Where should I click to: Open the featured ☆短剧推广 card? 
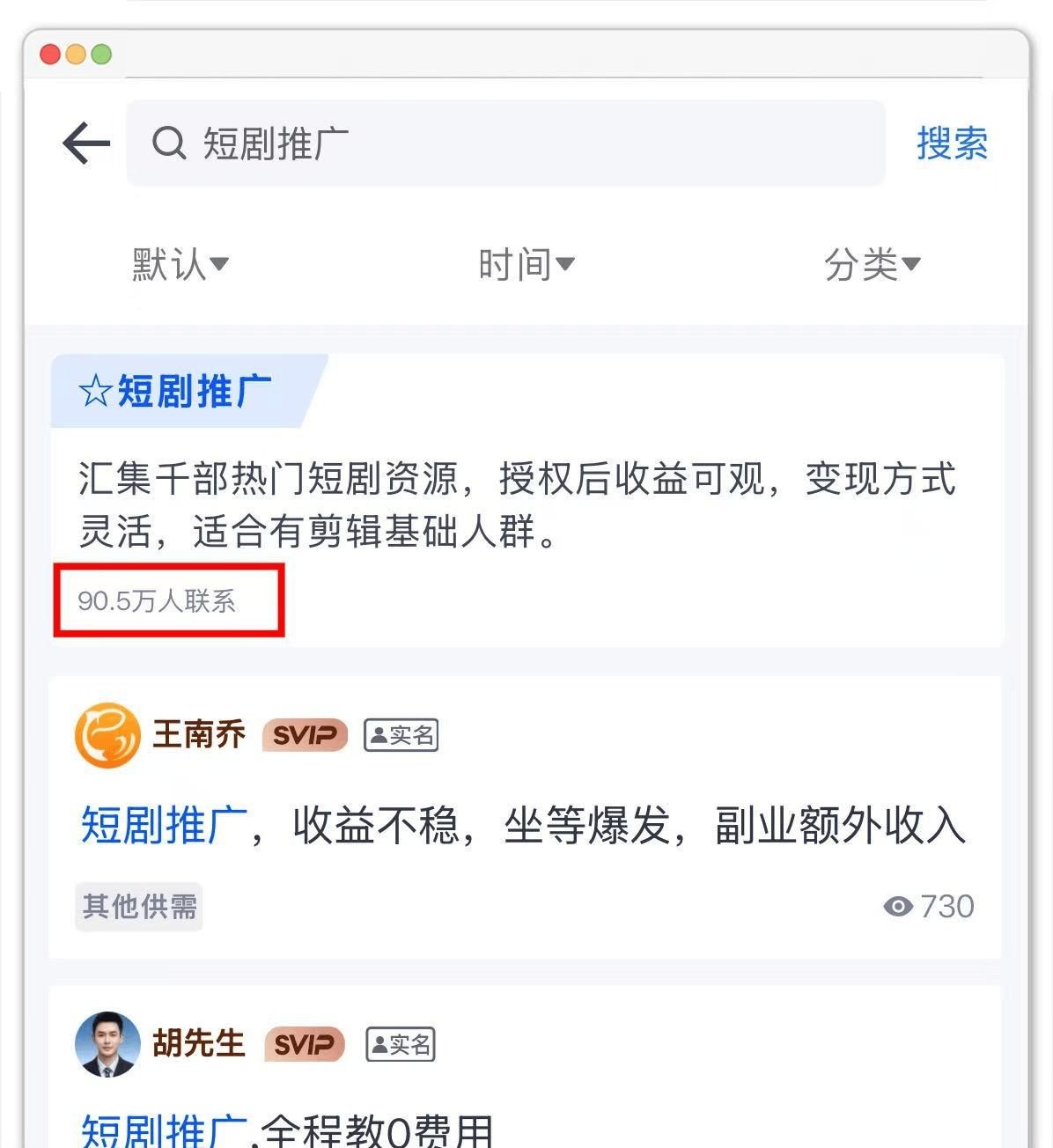[526, 502]
